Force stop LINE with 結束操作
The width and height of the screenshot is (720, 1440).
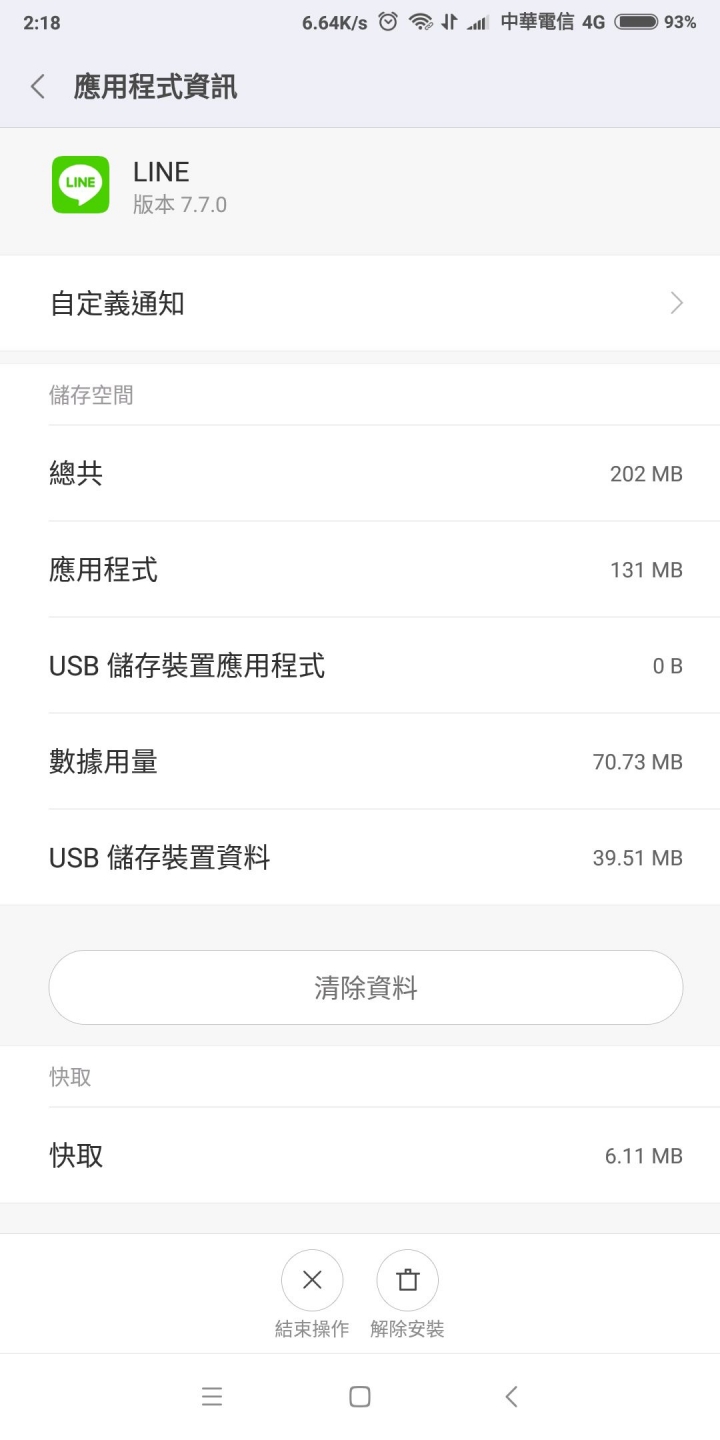point(312,1295)
